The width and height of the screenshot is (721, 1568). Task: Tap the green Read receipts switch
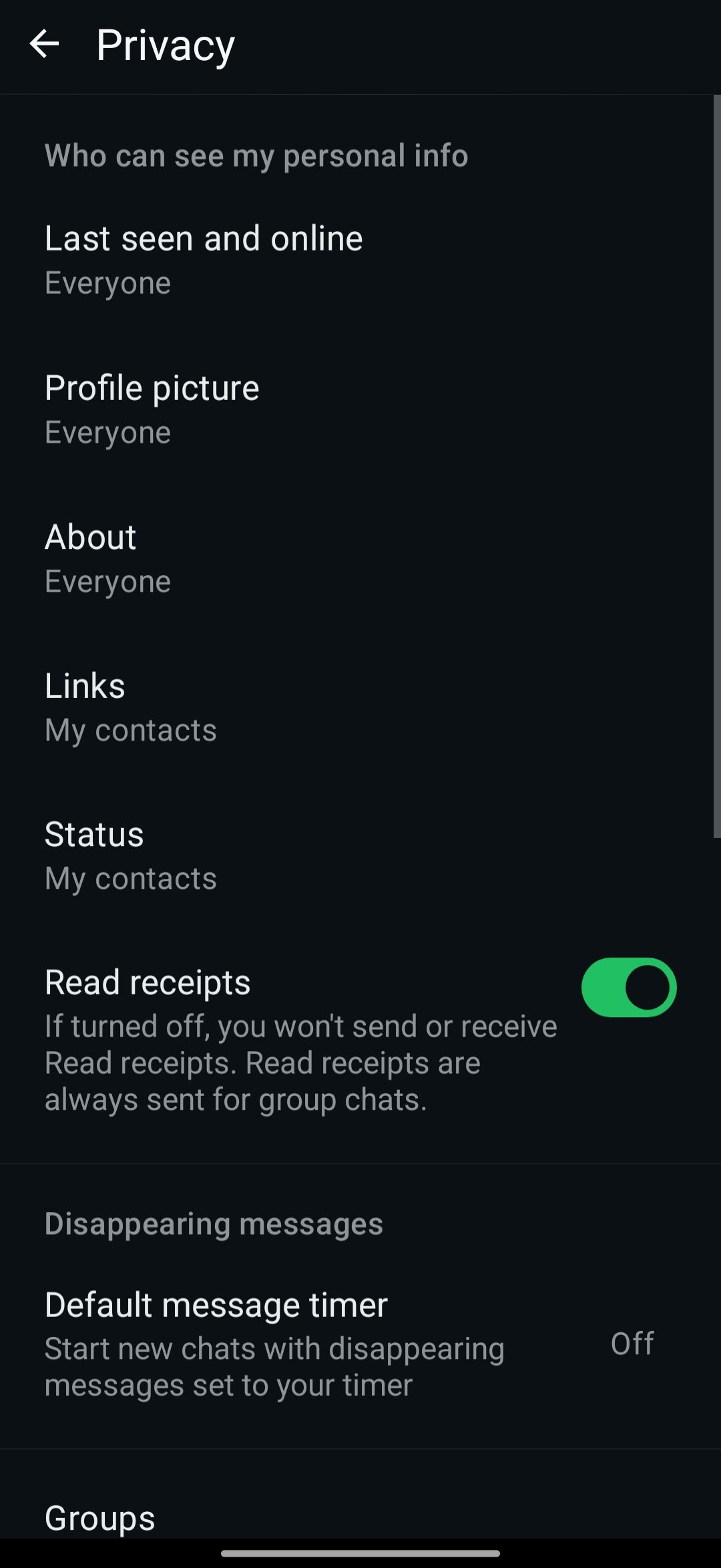click(628, 987)
